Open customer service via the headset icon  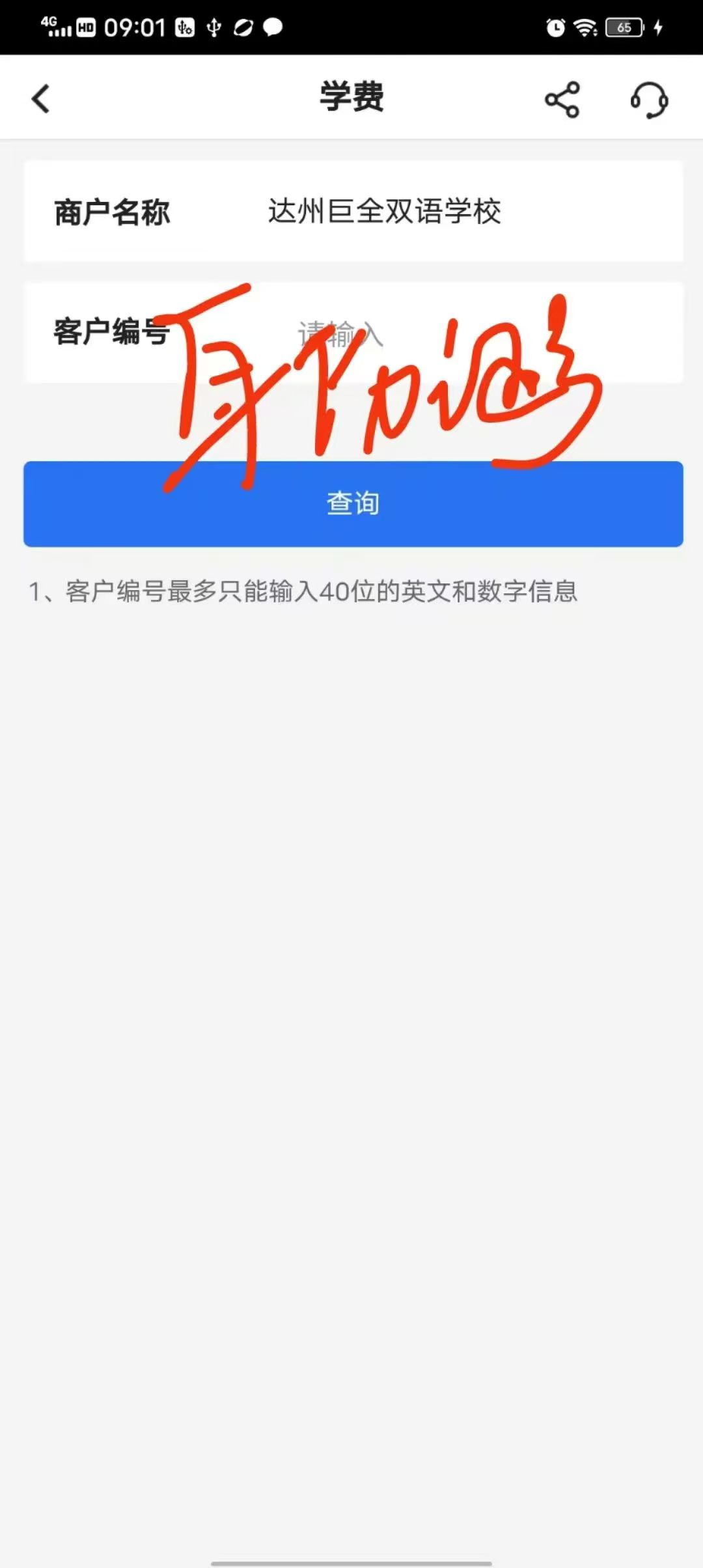click(649, 100)
